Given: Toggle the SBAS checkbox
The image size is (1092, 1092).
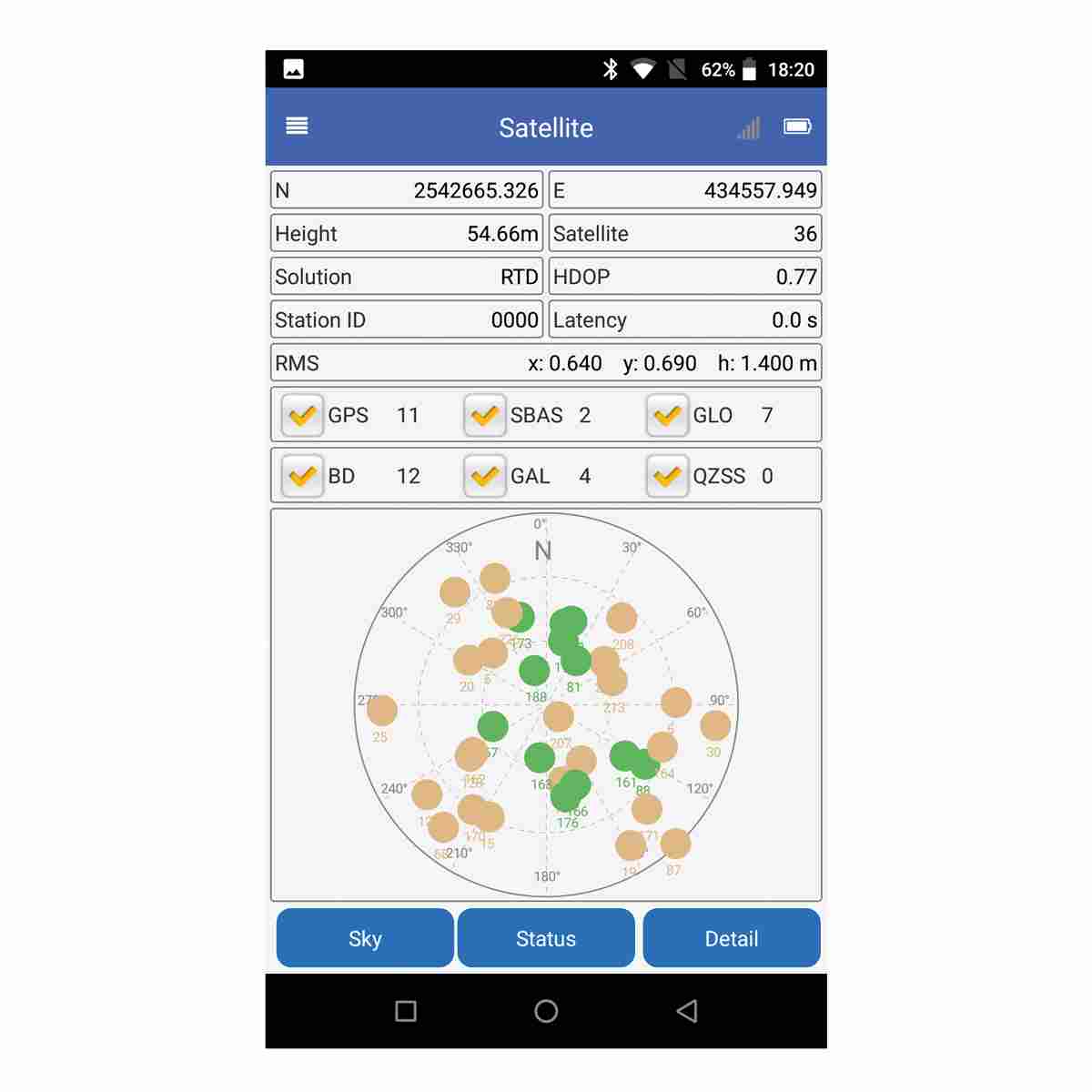Looking at the screenshot, I should click(484, 416).
